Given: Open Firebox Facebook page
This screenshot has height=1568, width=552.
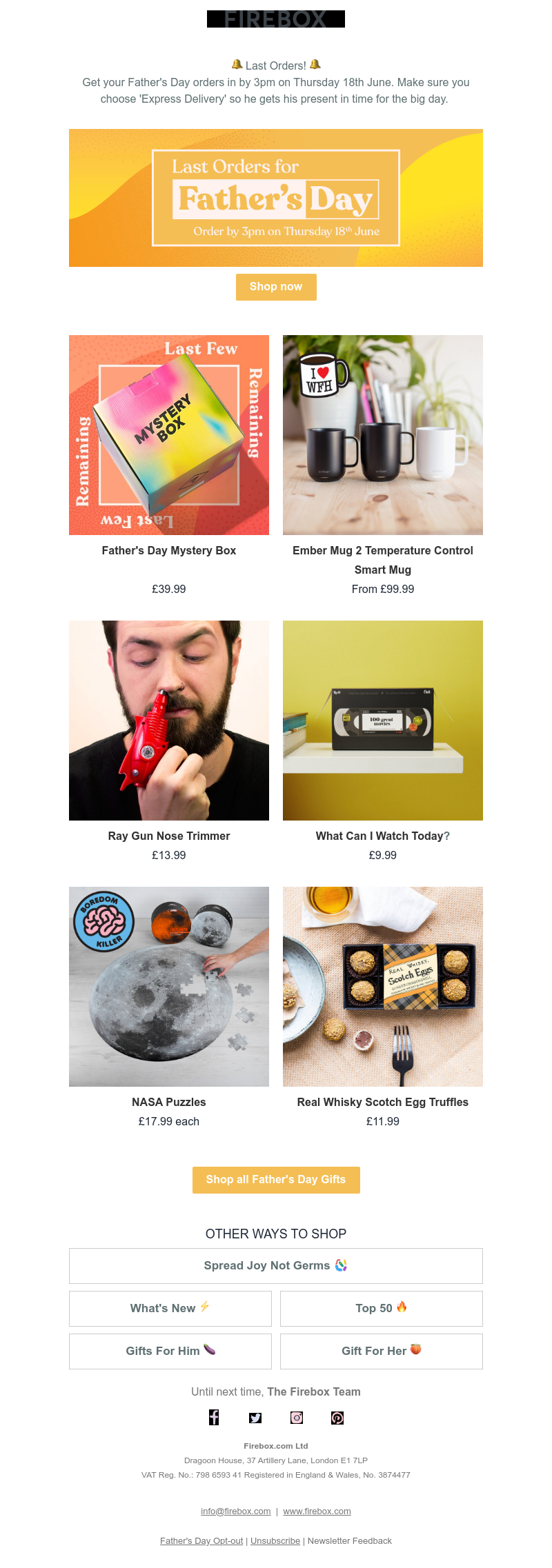Looking at the screenshot, I should (214, 1418).
